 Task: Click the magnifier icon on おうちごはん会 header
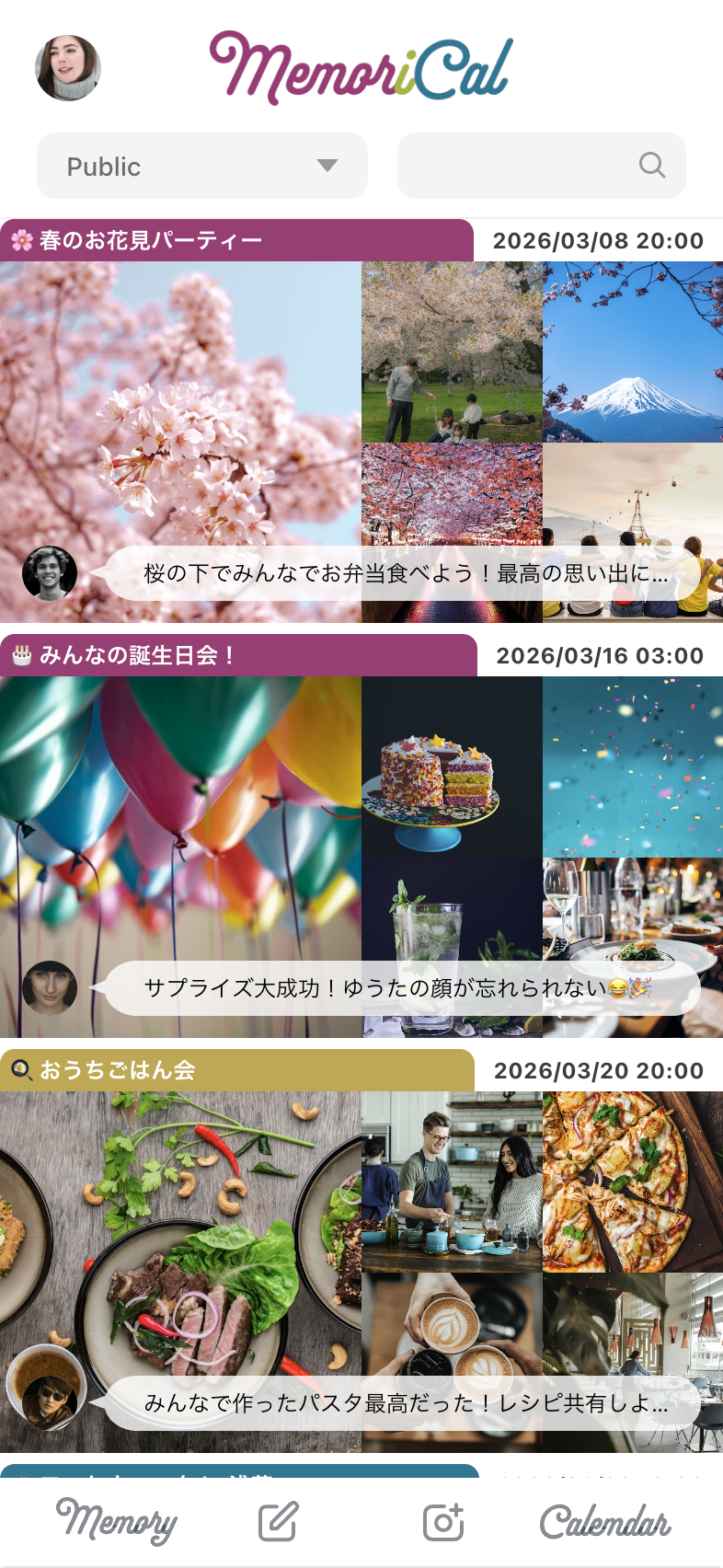[x=23, y=1069]
